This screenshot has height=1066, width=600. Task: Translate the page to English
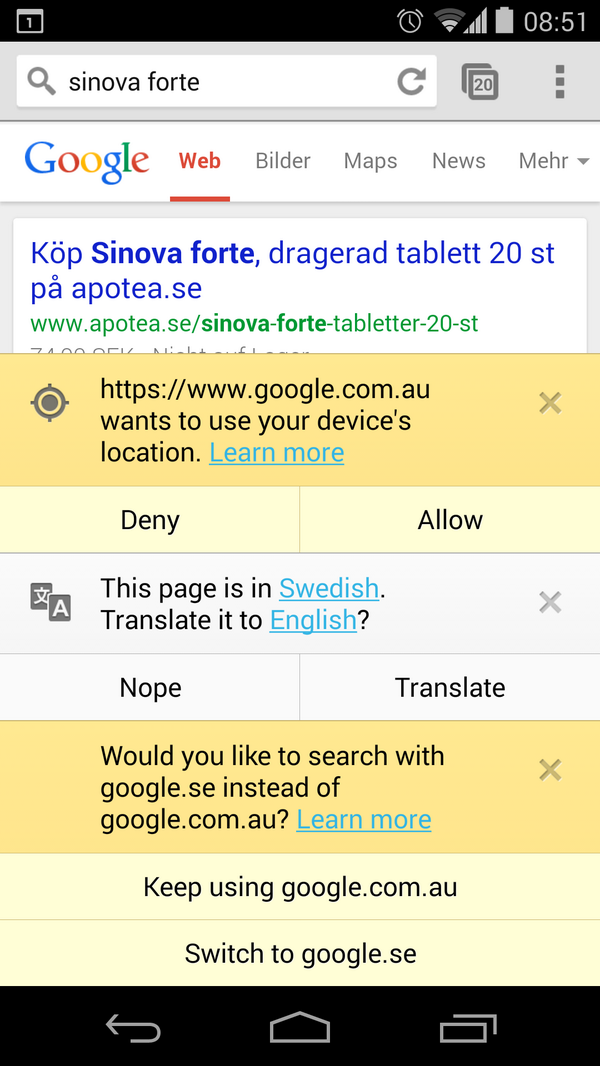[450, 688]
